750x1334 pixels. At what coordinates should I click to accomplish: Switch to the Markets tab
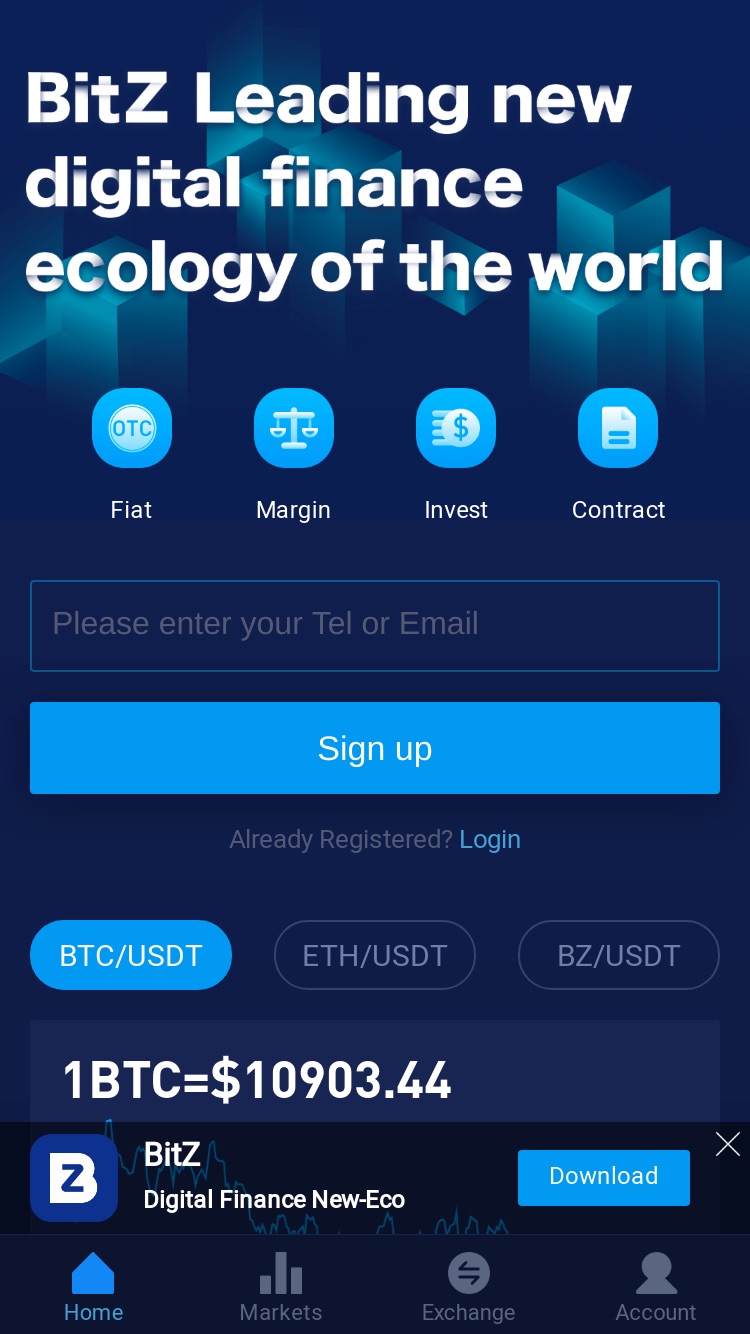click(281, 1287)
